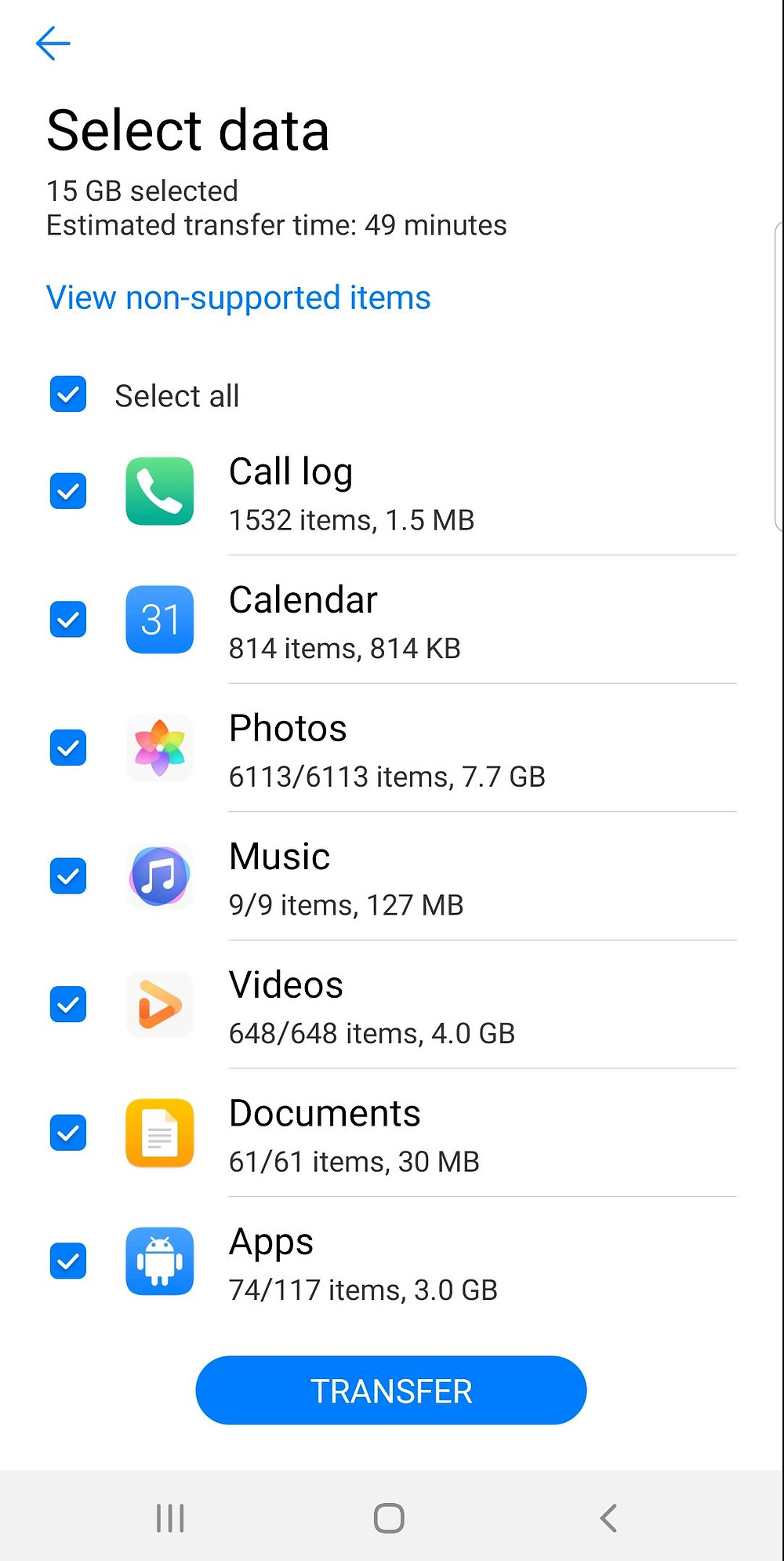
Task: Uncheck Calendar from transfer data
Action: 68,620
